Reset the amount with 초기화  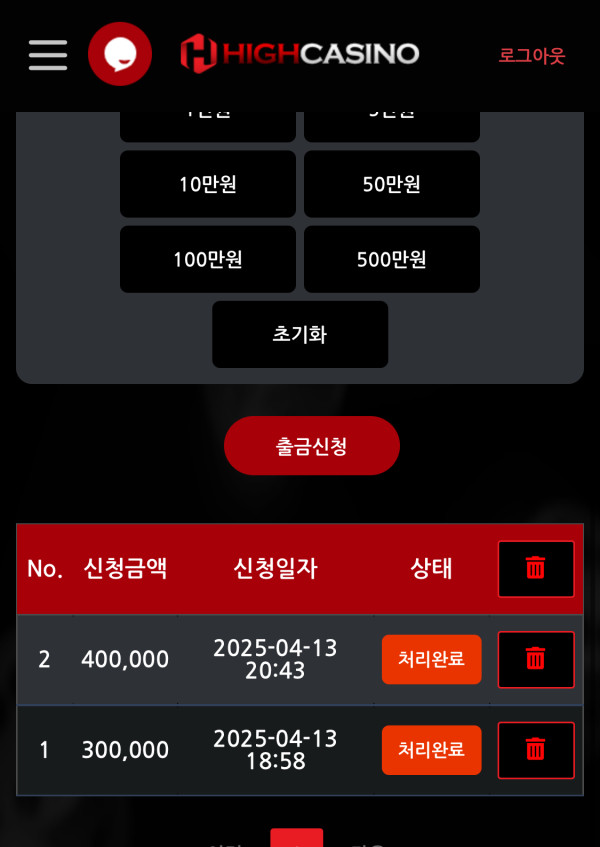coord(300,334)
